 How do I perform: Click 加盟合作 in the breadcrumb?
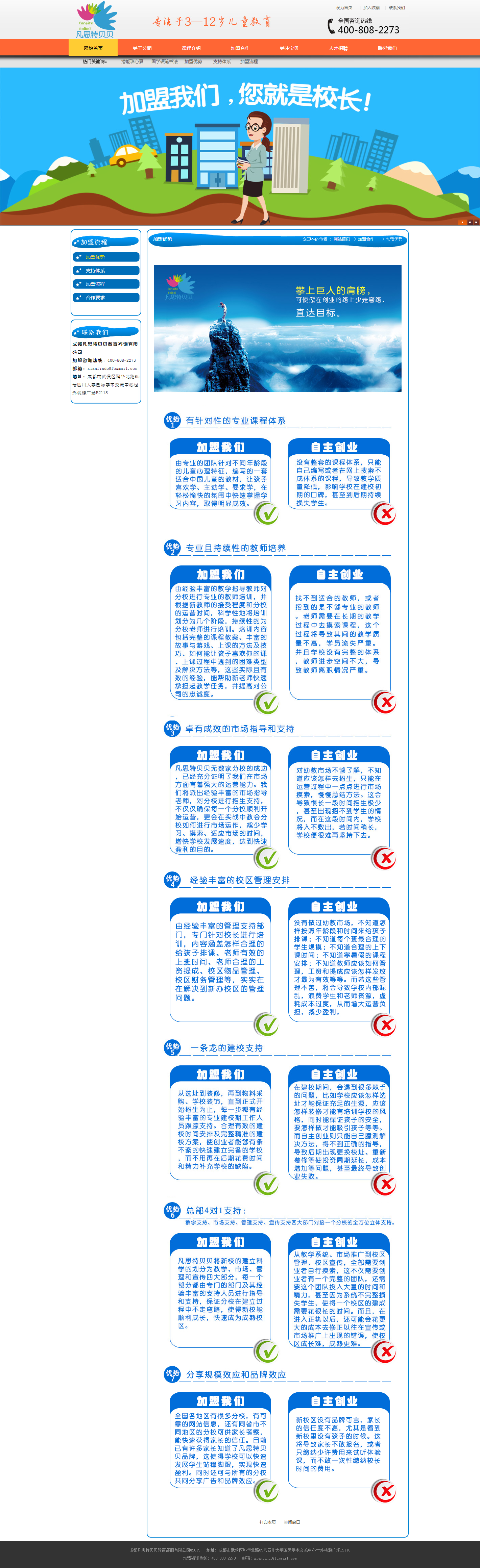[365, 239]
